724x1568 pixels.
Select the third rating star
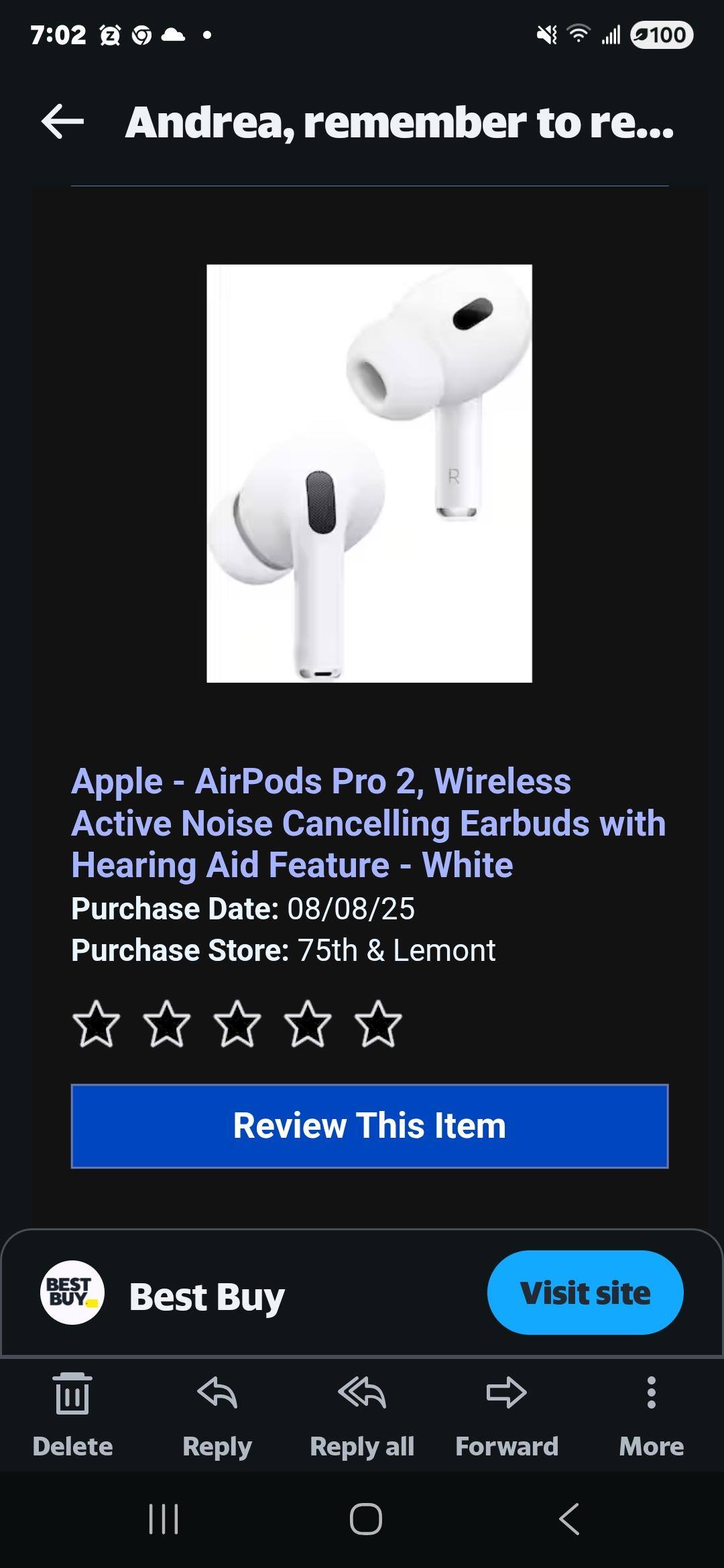pyautogui.click(x=237, y=1023)
